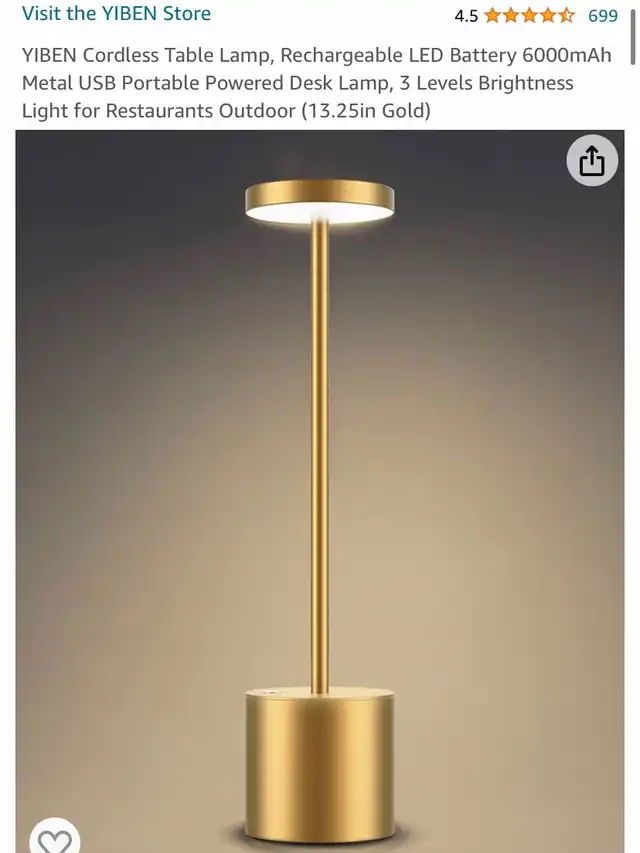Viewport: 640px width, 853px height.
Task: Open the 699 ratings reviews
Action: pos(602,15)
